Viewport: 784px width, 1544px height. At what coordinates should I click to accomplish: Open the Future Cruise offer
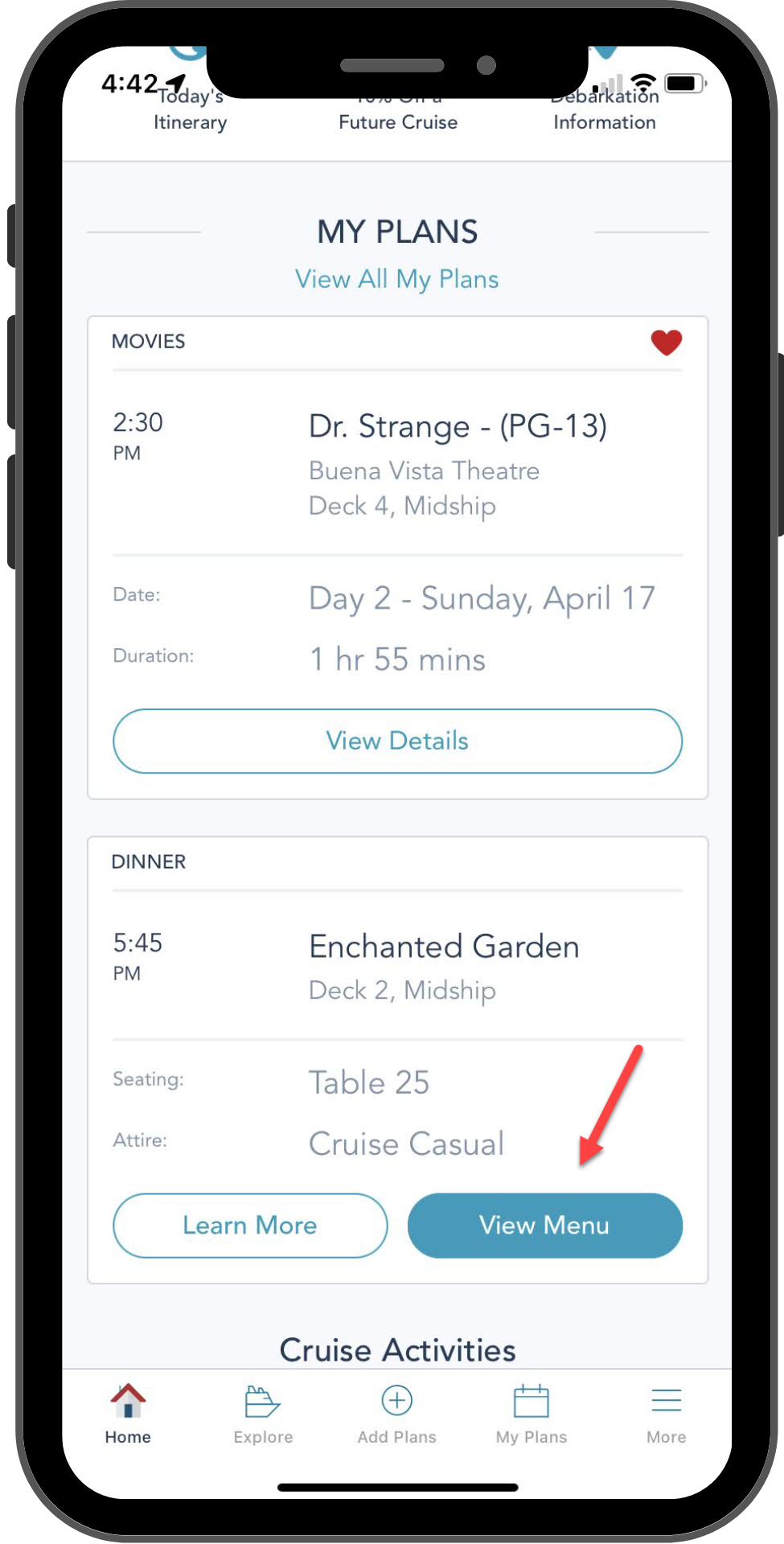coord(398,113)
